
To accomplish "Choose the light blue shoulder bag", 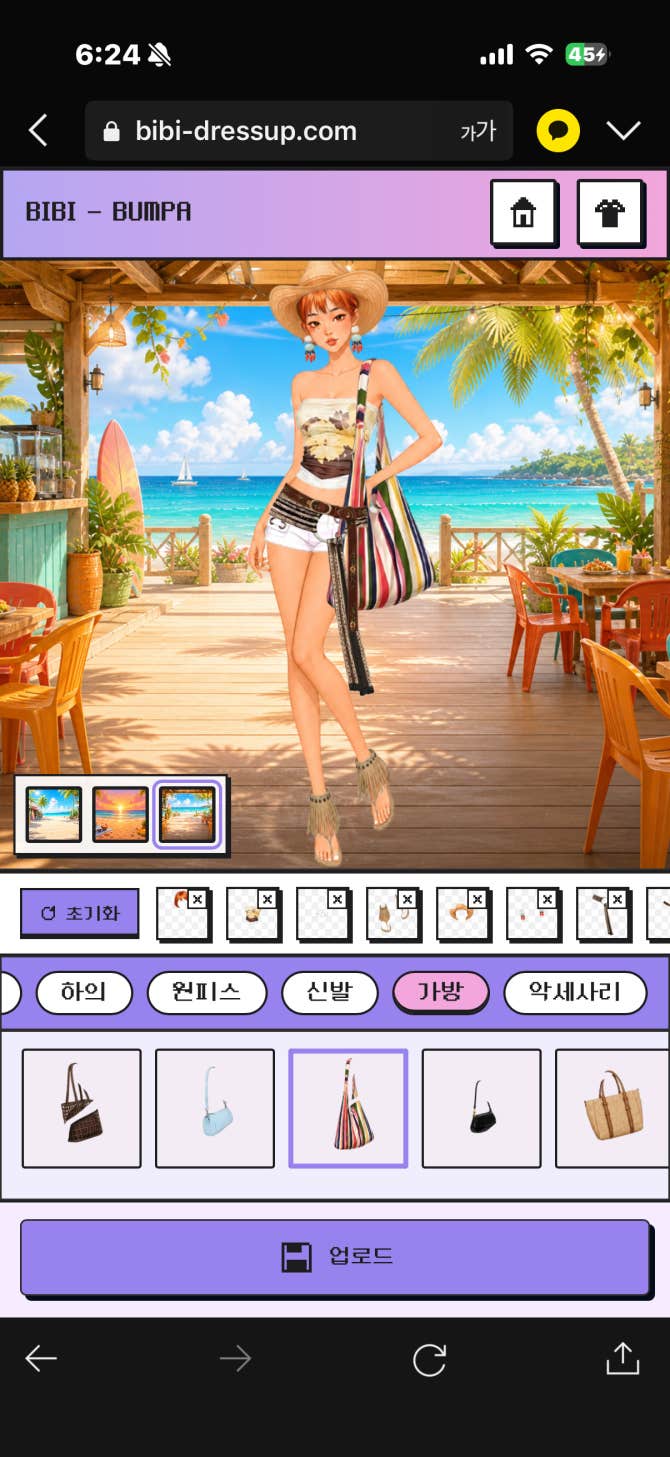I will [215, 1108].
